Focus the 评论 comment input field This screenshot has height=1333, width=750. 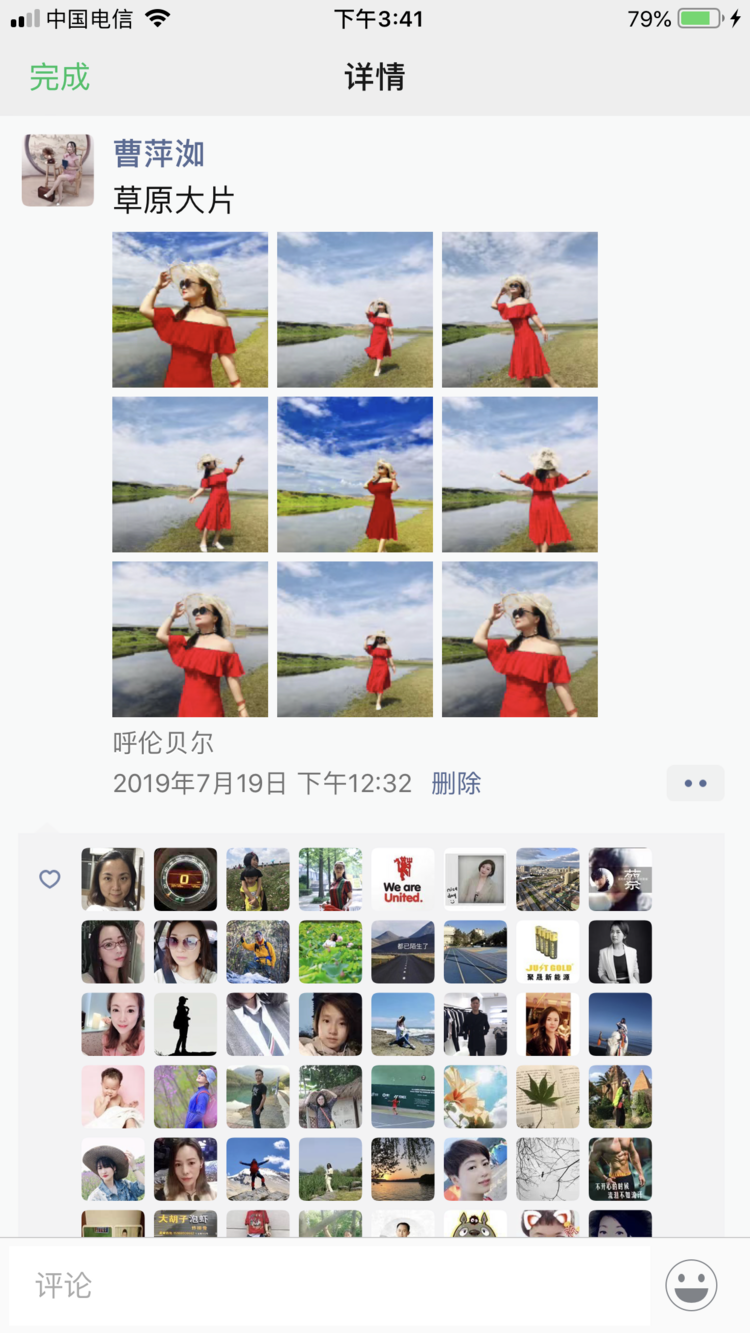pyautogui.click(x=330, y=1285)
